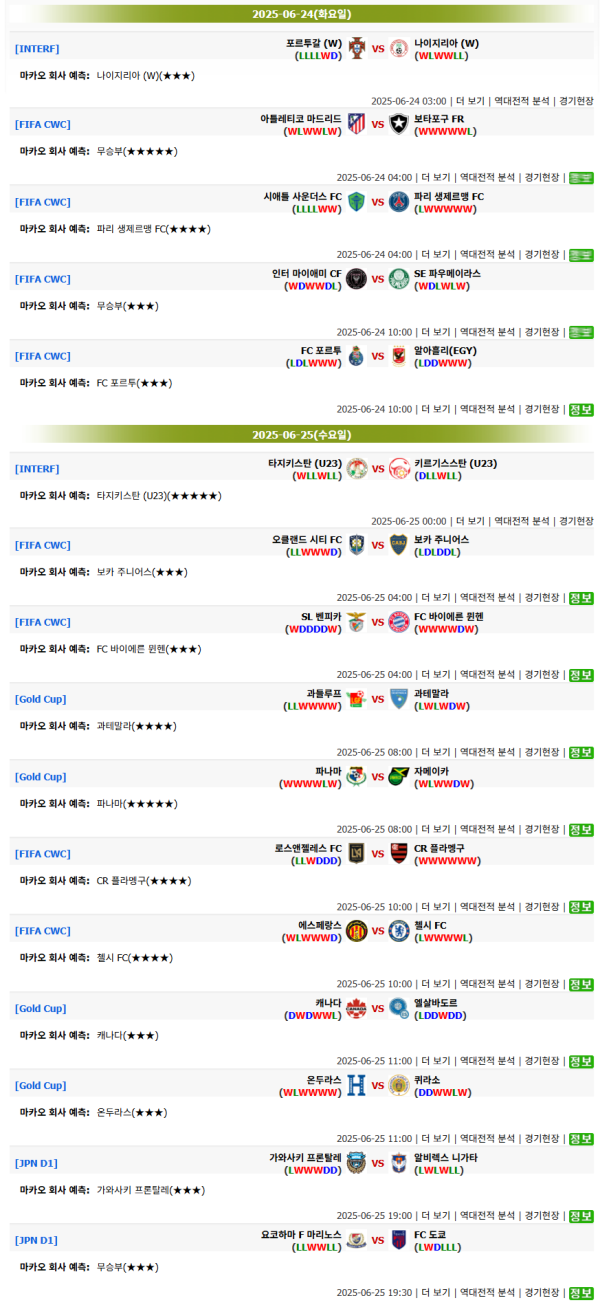View 역대전적 분석 for 가와사키 프론탈레 vs 알비렉스 니가타
This screenshot has height=1307, width=600.
coord(487,1216)
